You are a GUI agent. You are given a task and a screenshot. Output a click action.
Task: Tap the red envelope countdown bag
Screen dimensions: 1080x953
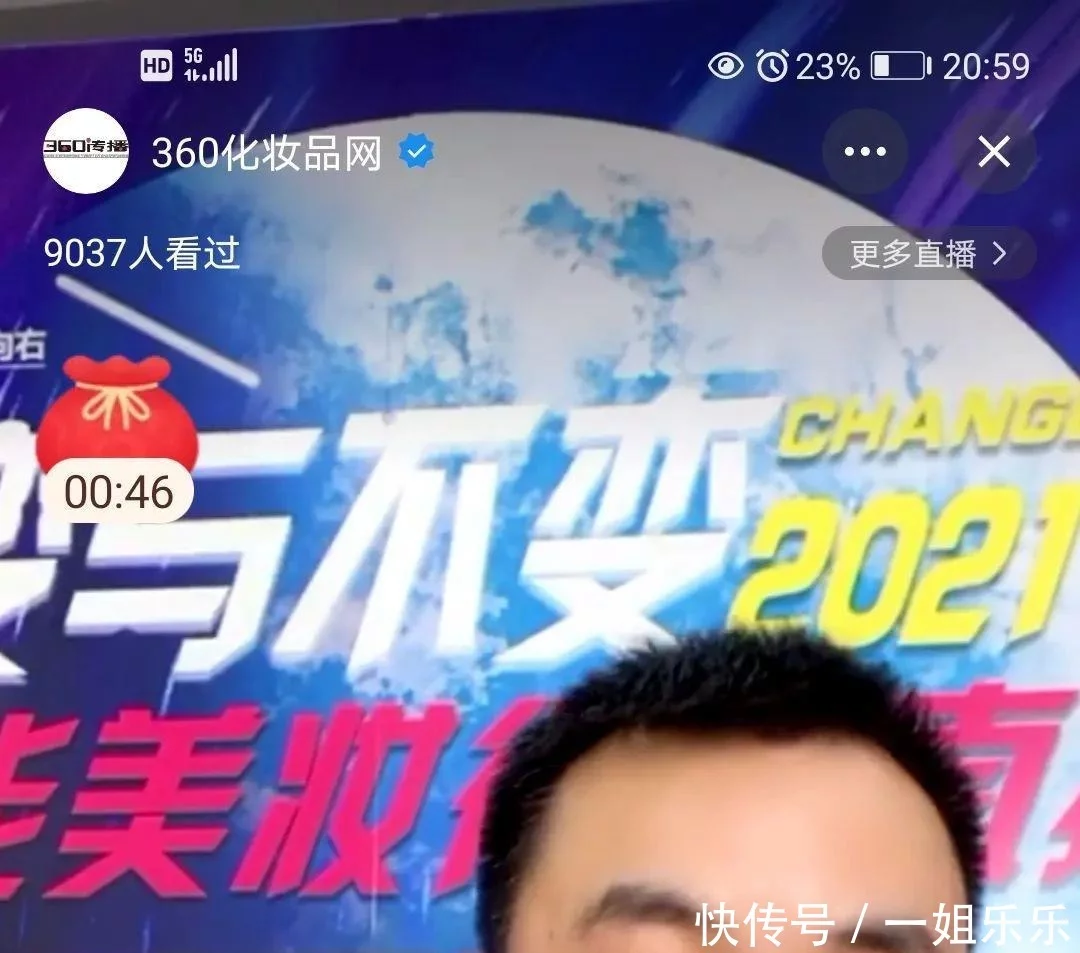click(x=118, y=430)
